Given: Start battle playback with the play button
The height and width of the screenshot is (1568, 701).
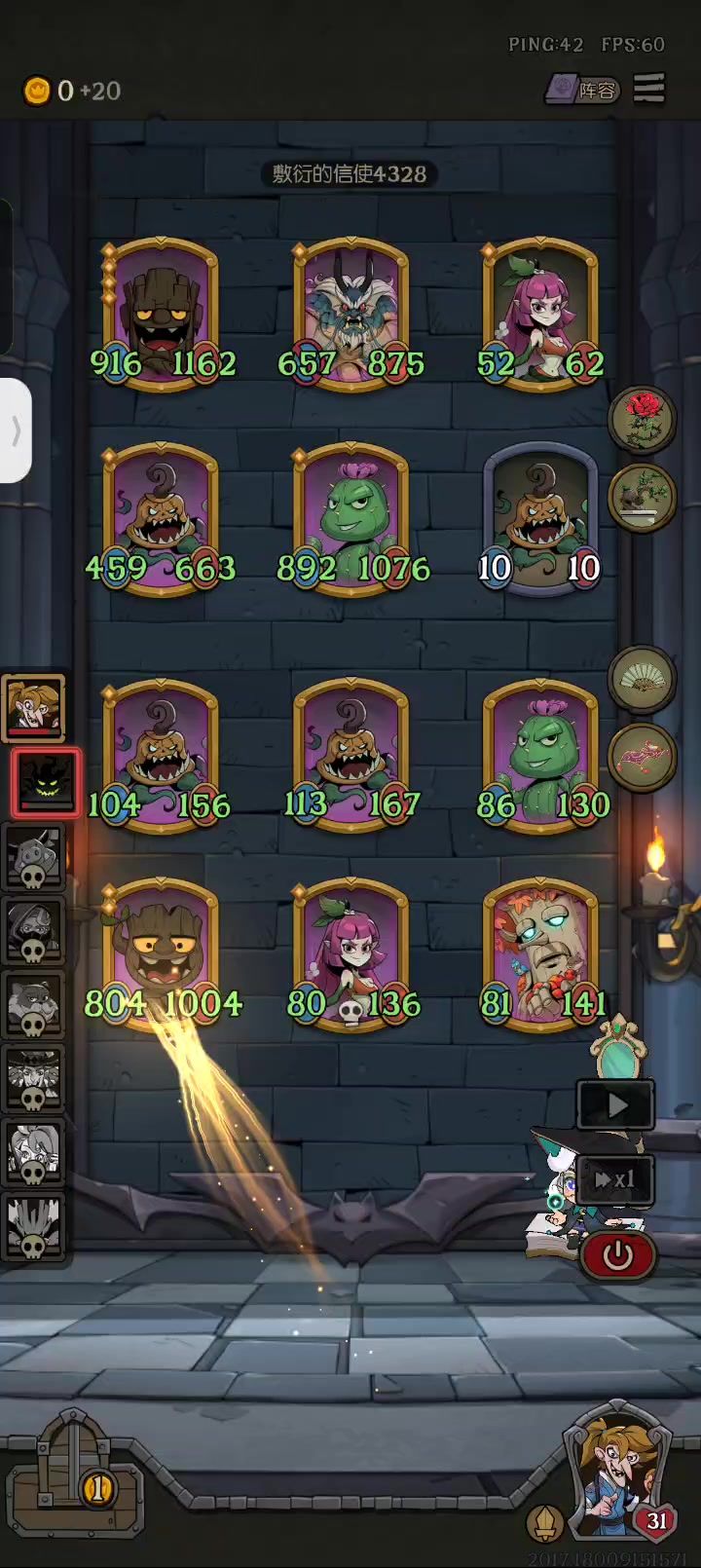Looking at the screenshot, I should [x=616, y=1105].
